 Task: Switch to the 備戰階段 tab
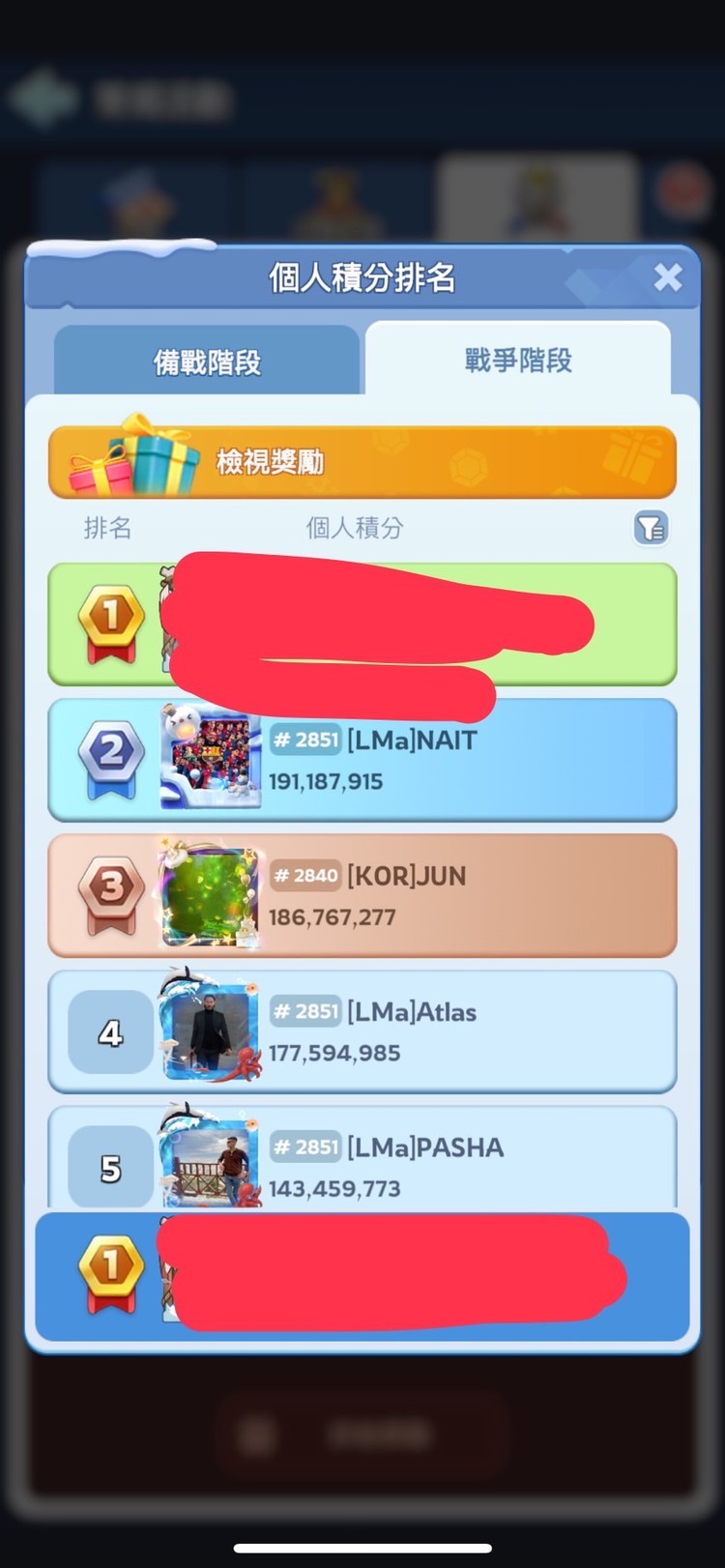click(207, 362)
